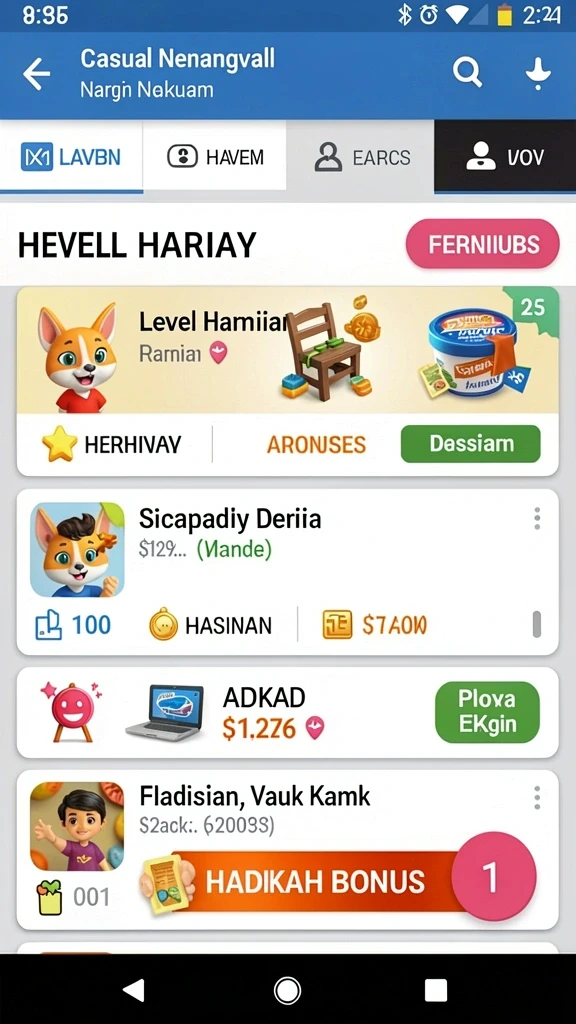Image resolution: width=576 pixels, height=1024 pixels.
Task: Tap the green Plova EKgin button
Action: 487,712
